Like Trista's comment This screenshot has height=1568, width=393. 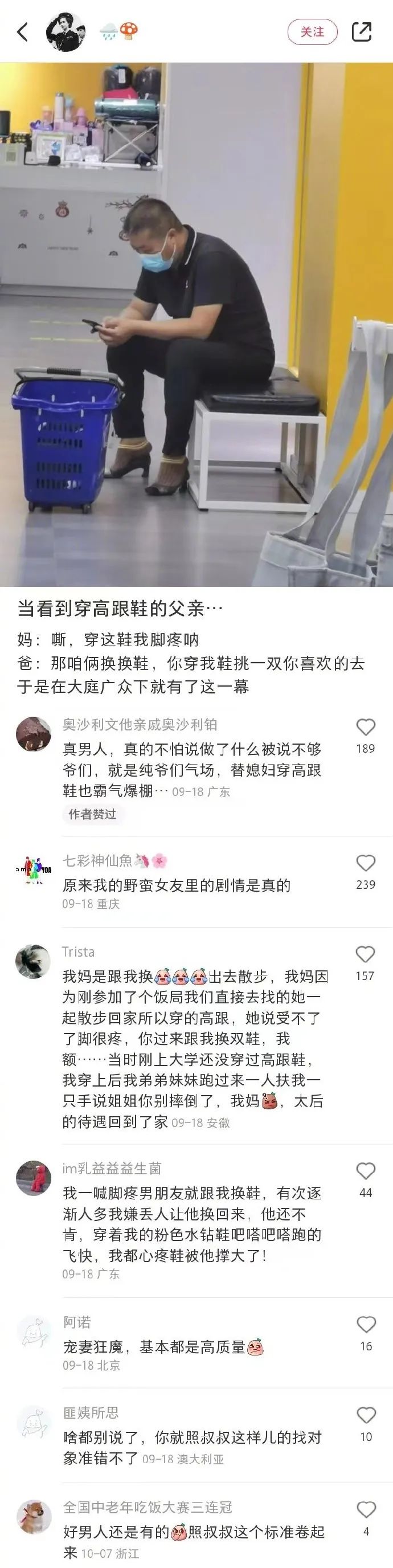(365, 954)
